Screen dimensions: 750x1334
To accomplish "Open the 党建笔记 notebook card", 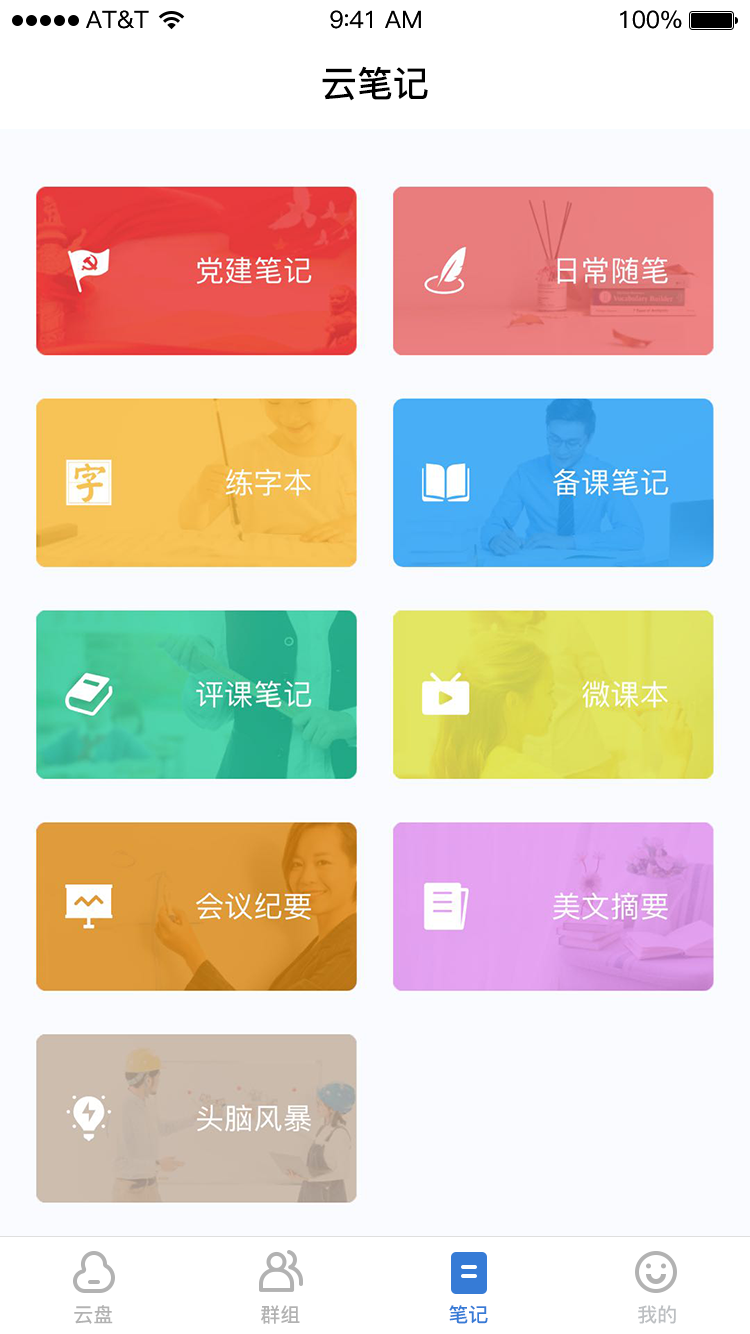I will pyautogui.click(x=196, y=271).
